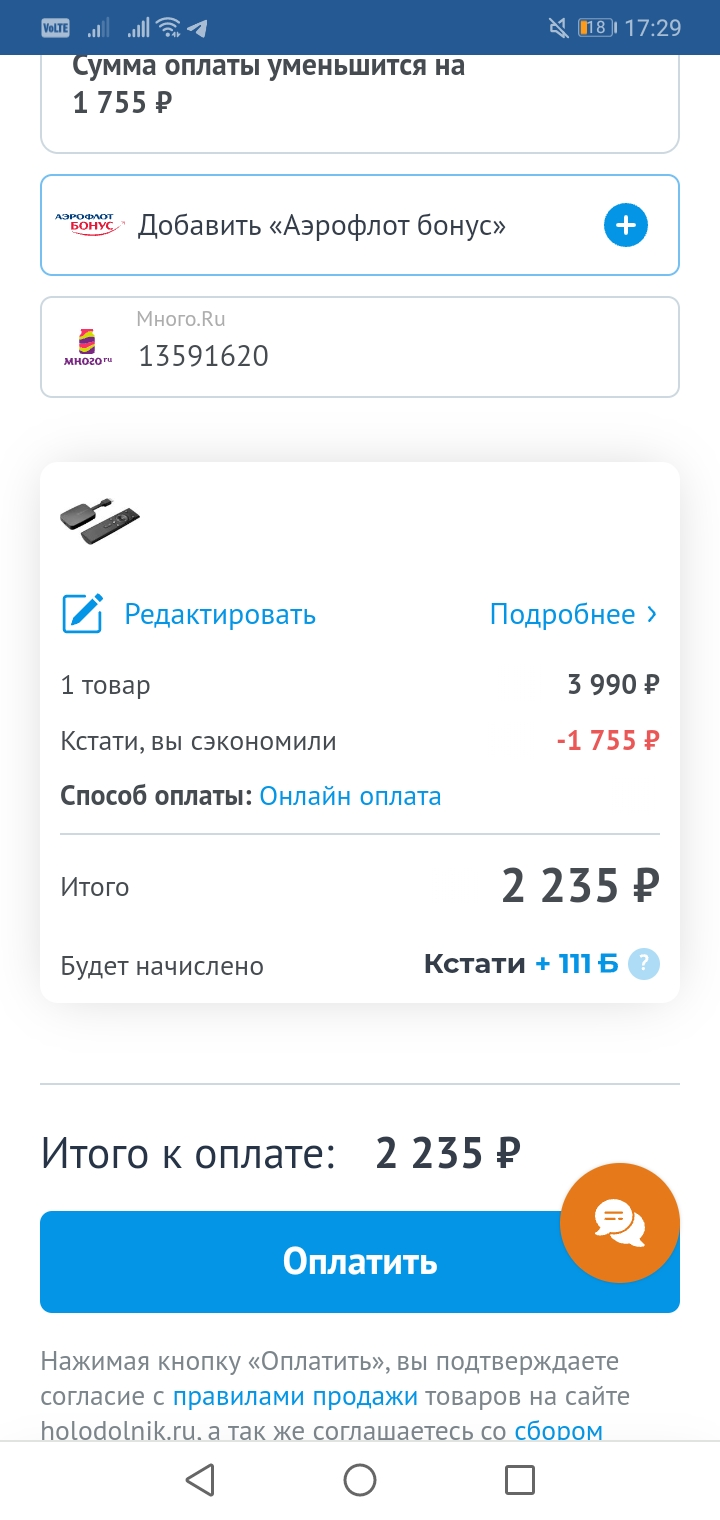Edit the Много.Ru card number field
Viewport: 720px width, 1520px height.
(360, 347)
